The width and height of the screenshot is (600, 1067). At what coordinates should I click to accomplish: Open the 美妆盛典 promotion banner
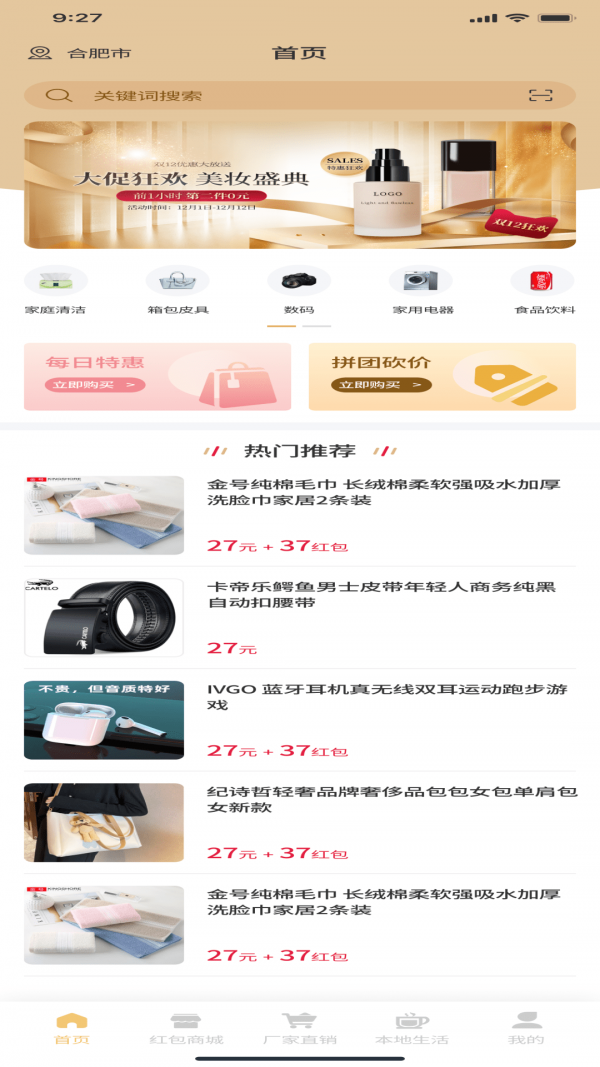pos(300,185)
